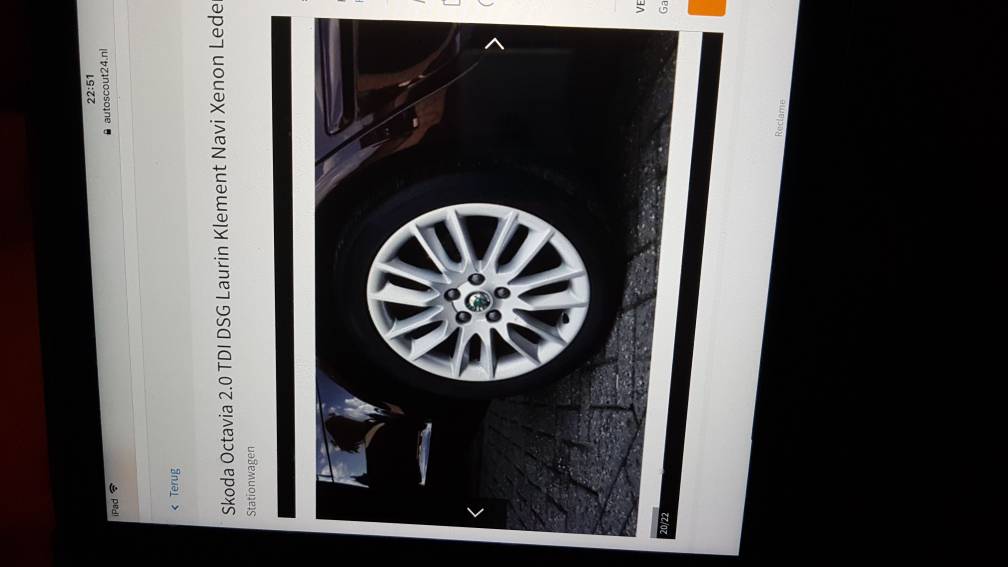Show the previous car photo
This screenshot has height=567, width=1008.
tap(475, 511)
